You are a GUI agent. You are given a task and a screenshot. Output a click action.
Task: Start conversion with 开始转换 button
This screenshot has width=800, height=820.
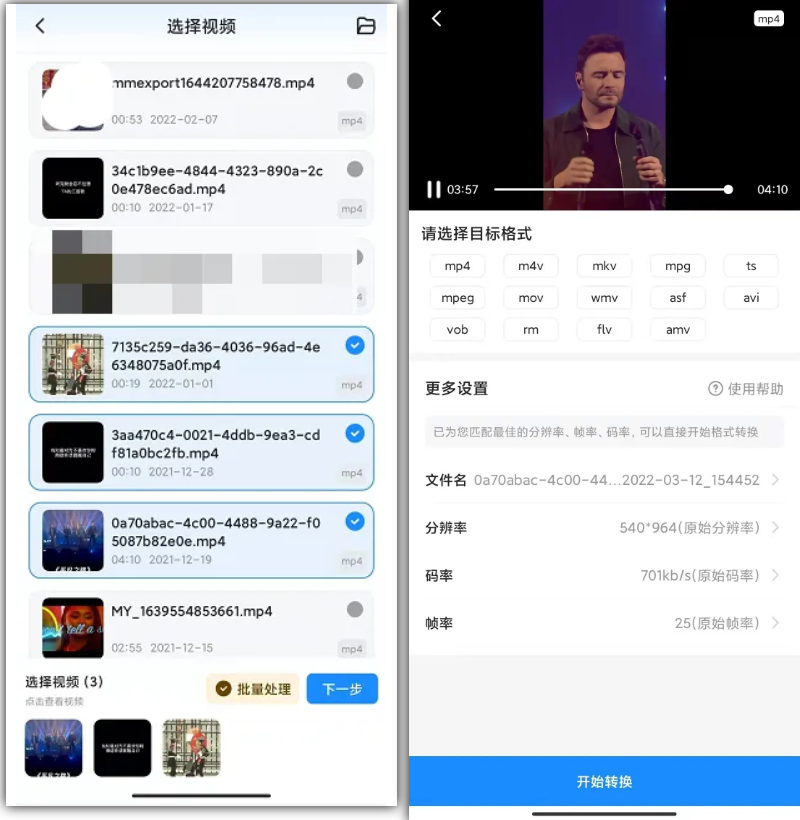pos(604,781)
